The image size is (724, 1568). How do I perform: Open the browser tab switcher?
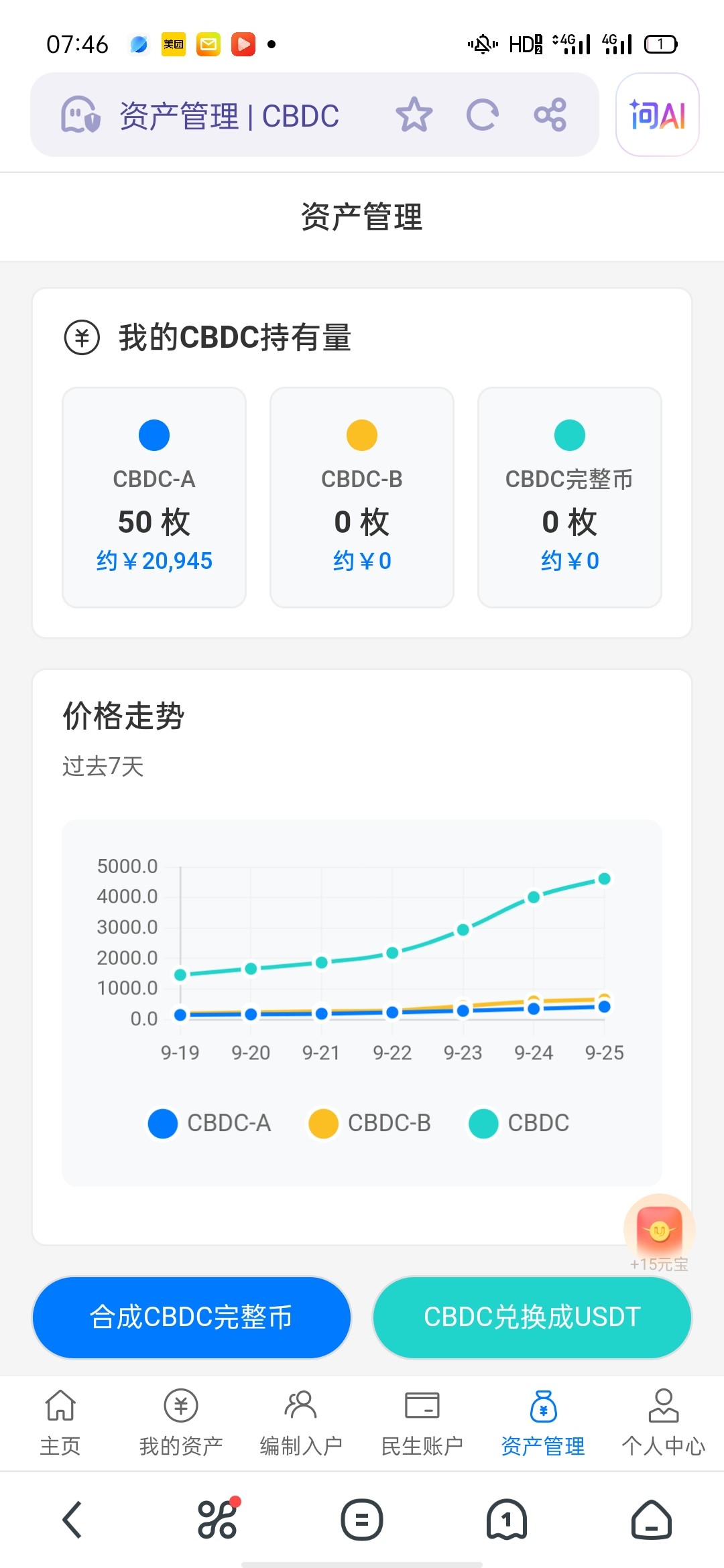tap(507, 1520)
